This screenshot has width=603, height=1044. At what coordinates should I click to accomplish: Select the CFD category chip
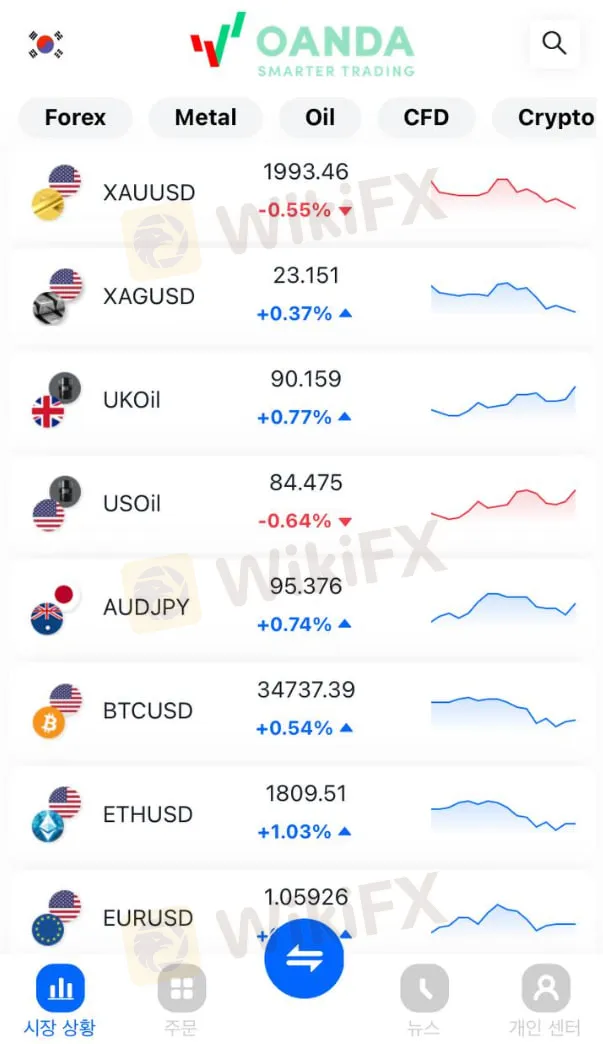425,118
